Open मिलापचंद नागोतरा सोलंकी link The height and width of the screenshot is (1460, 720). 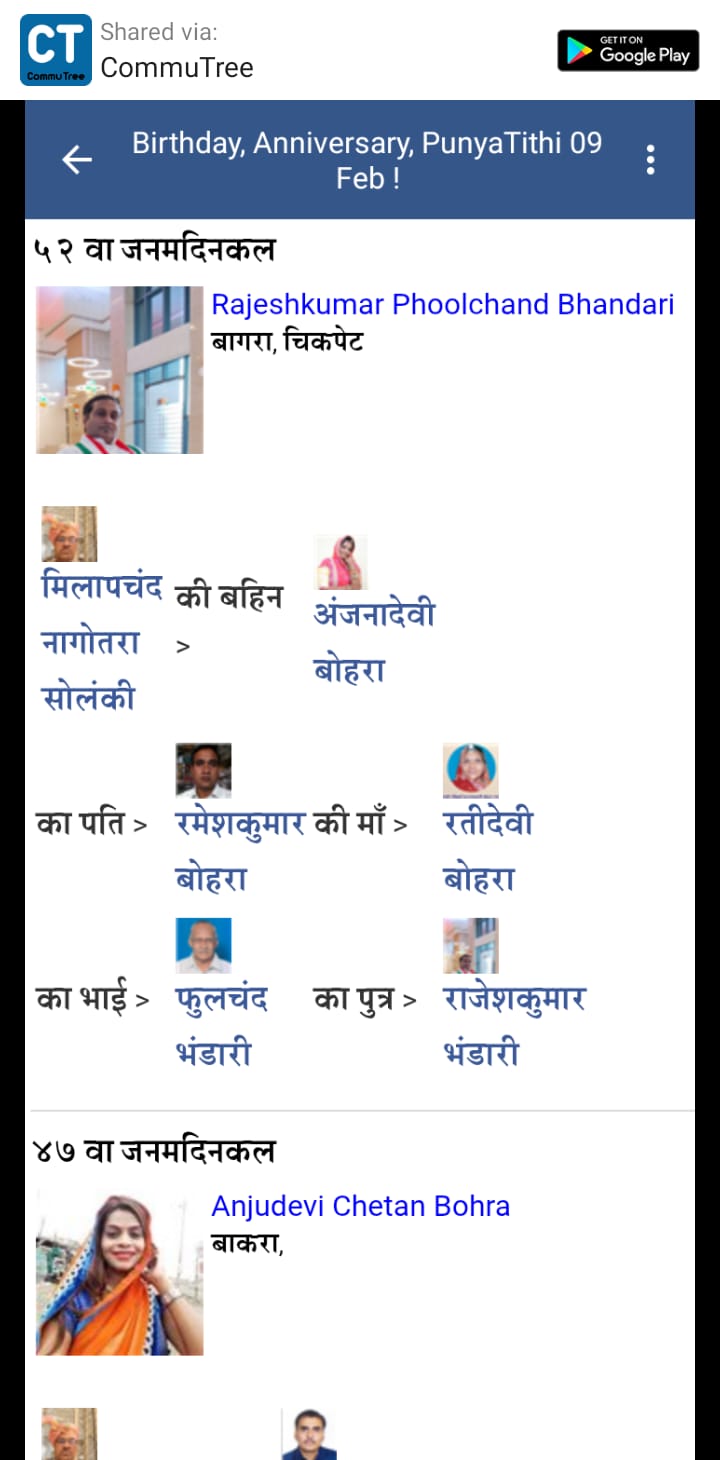[x=100, y=640]
